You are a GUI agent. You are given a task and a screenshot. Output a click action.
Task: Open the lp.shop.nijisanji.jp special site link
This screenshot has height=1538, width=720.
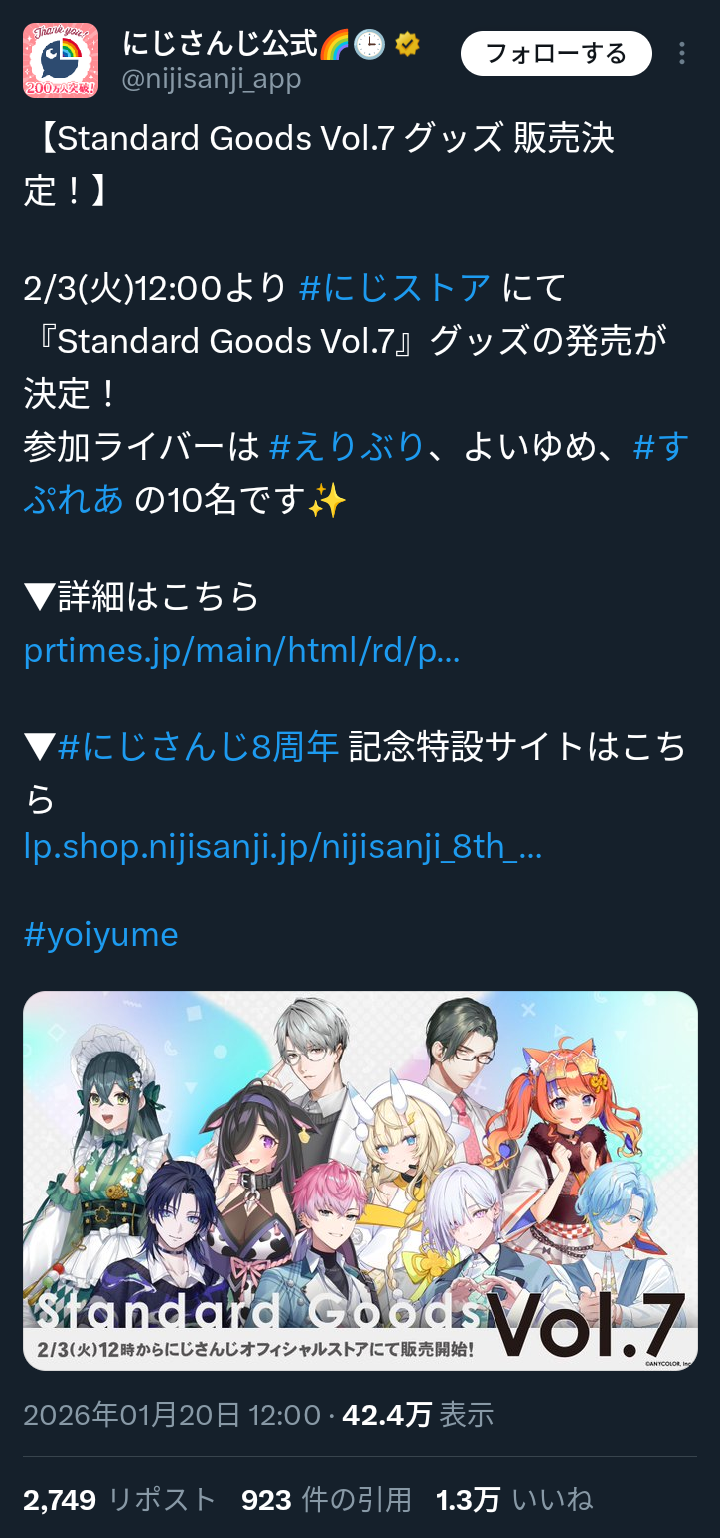pyautogui.click(x=283, y=847)
